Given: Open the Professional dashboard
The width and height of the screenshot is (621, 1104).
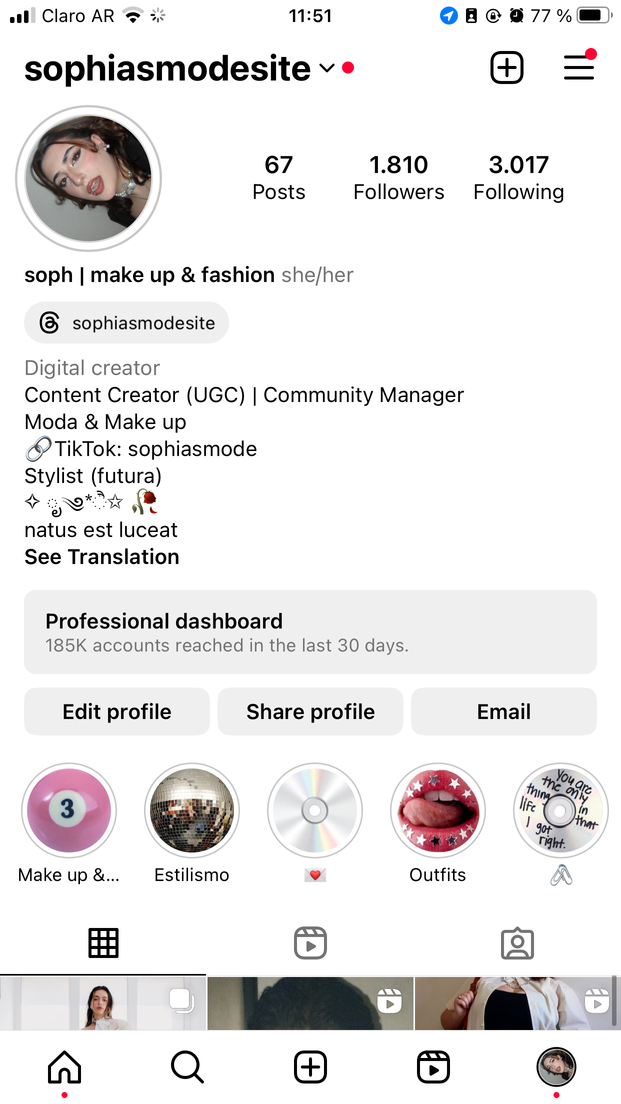Looking at the screenshot, I should [x=310, y=632].
